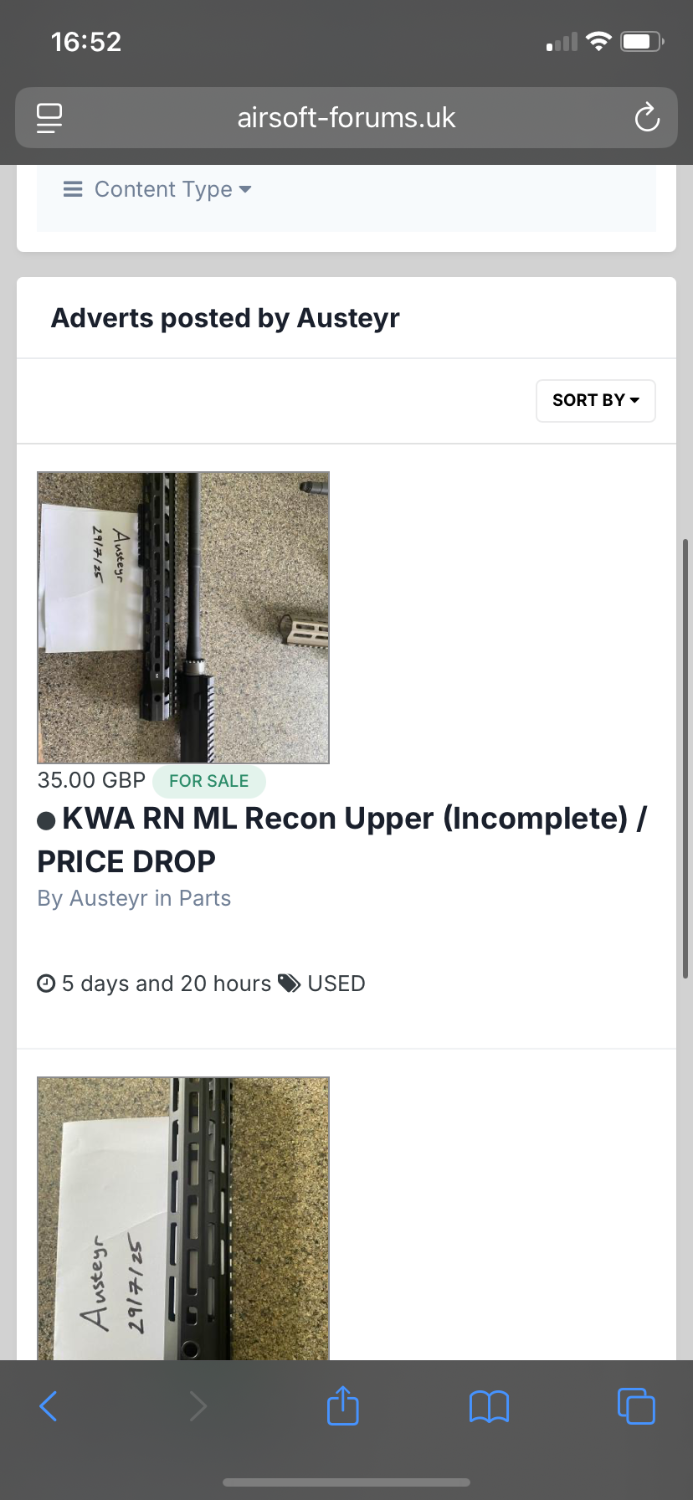This screenshot has height=1500, width=693.
Task: Open the USED tag
Action: coord(335,983)
